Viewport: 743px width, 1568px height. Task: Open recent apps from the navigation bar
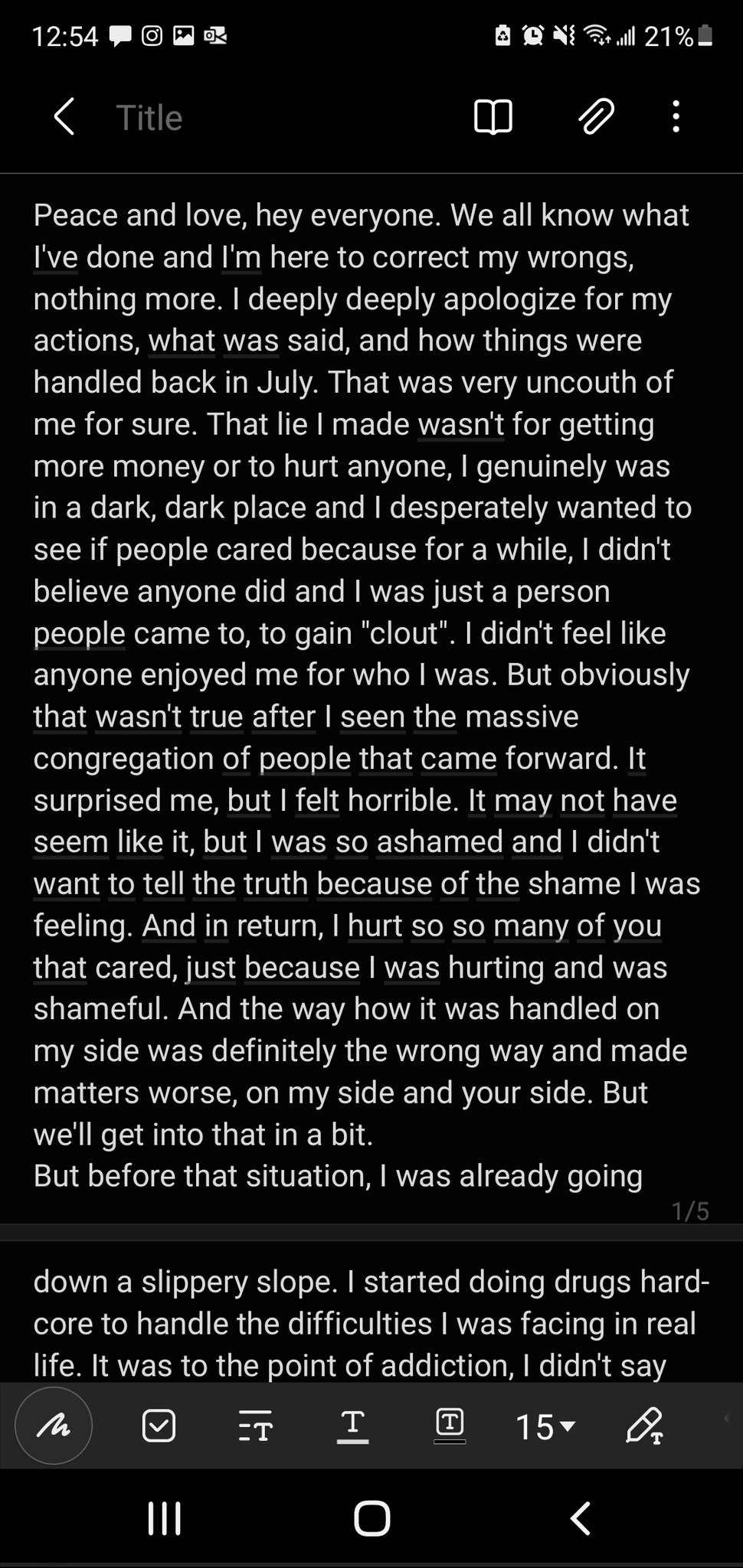[x=164, y=1517]
